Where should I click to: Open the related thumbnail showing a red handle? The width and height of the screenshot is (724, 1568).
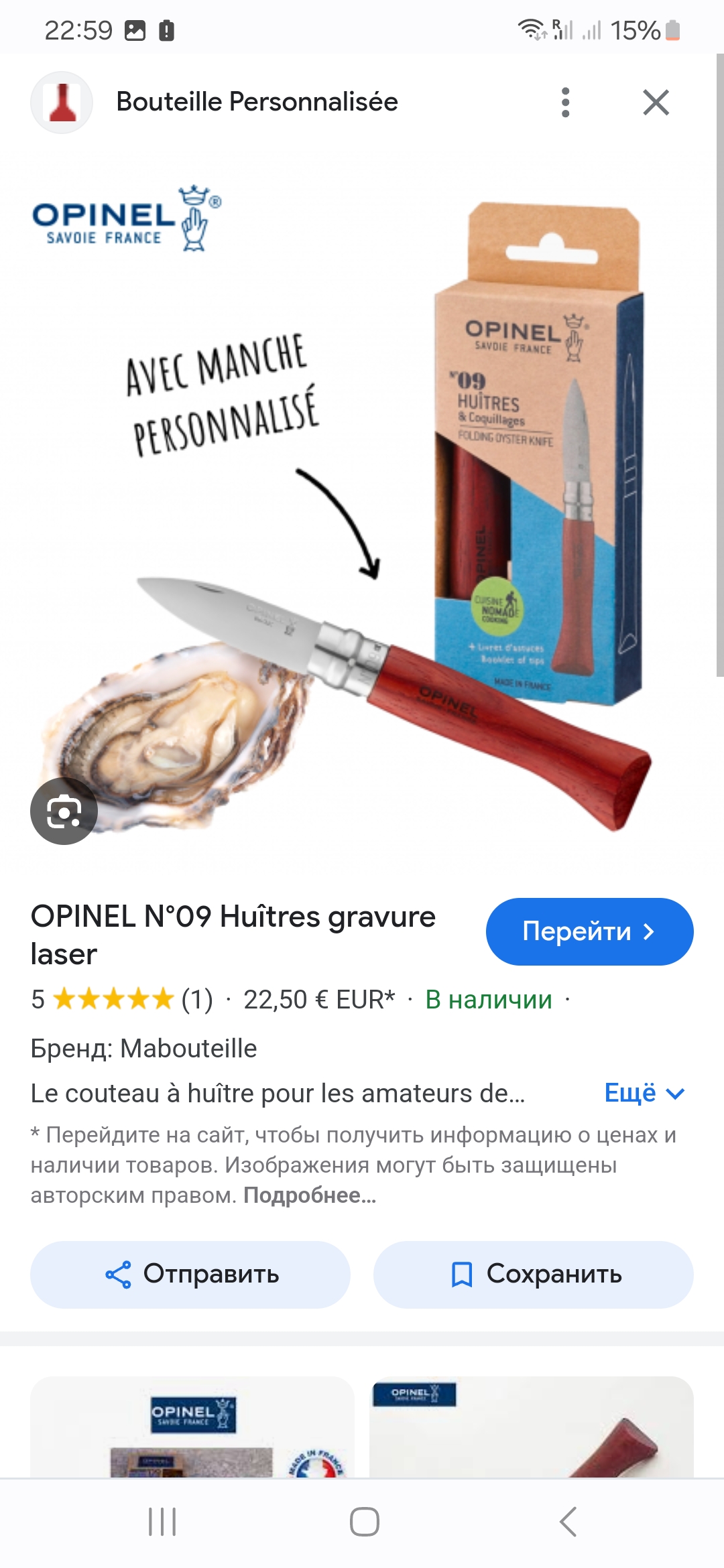point(531,1427)
